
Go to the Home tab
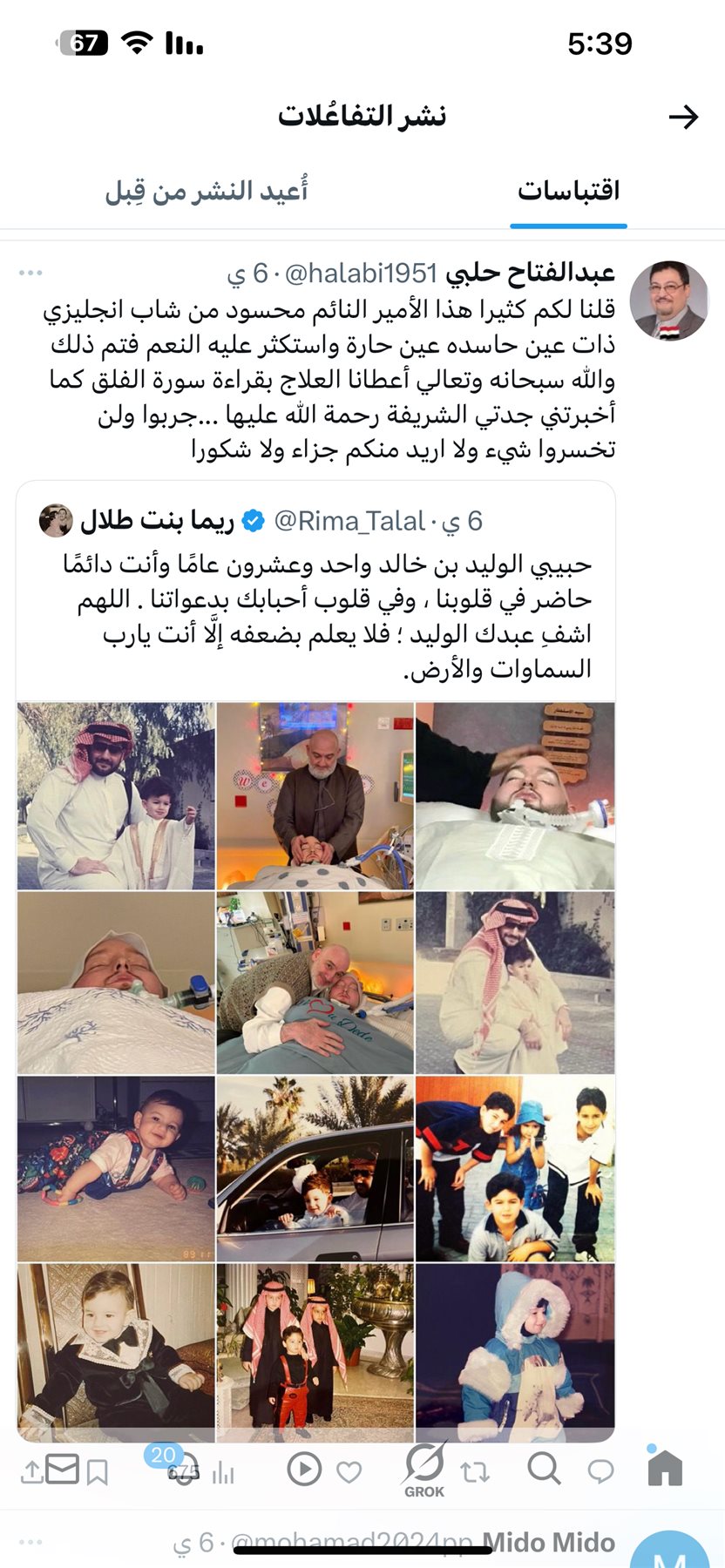click(x=665, y=1468)
